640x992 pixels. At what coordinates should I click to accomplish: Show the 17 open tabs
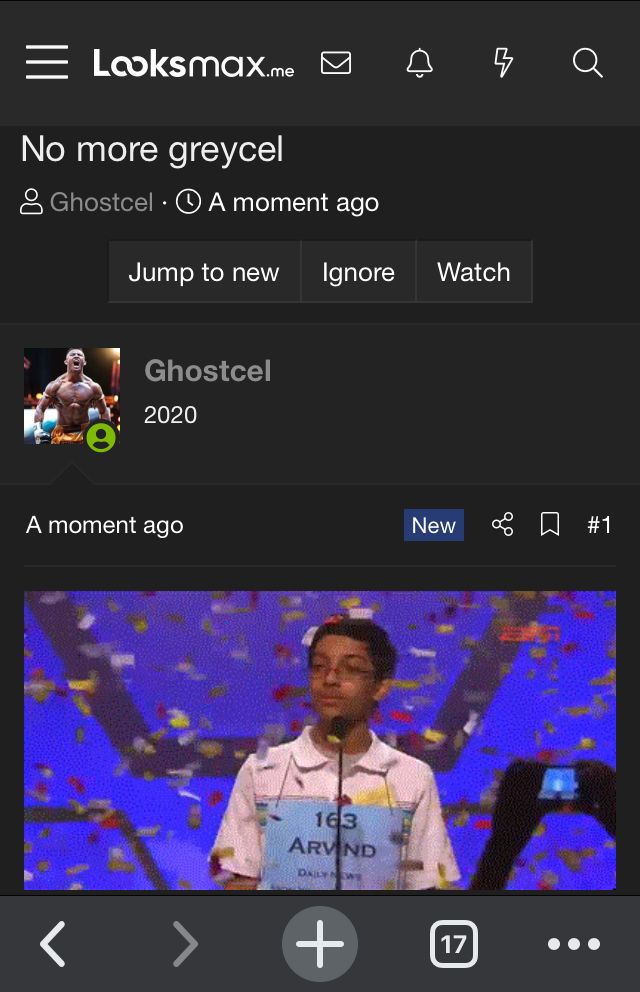[454, 943]
